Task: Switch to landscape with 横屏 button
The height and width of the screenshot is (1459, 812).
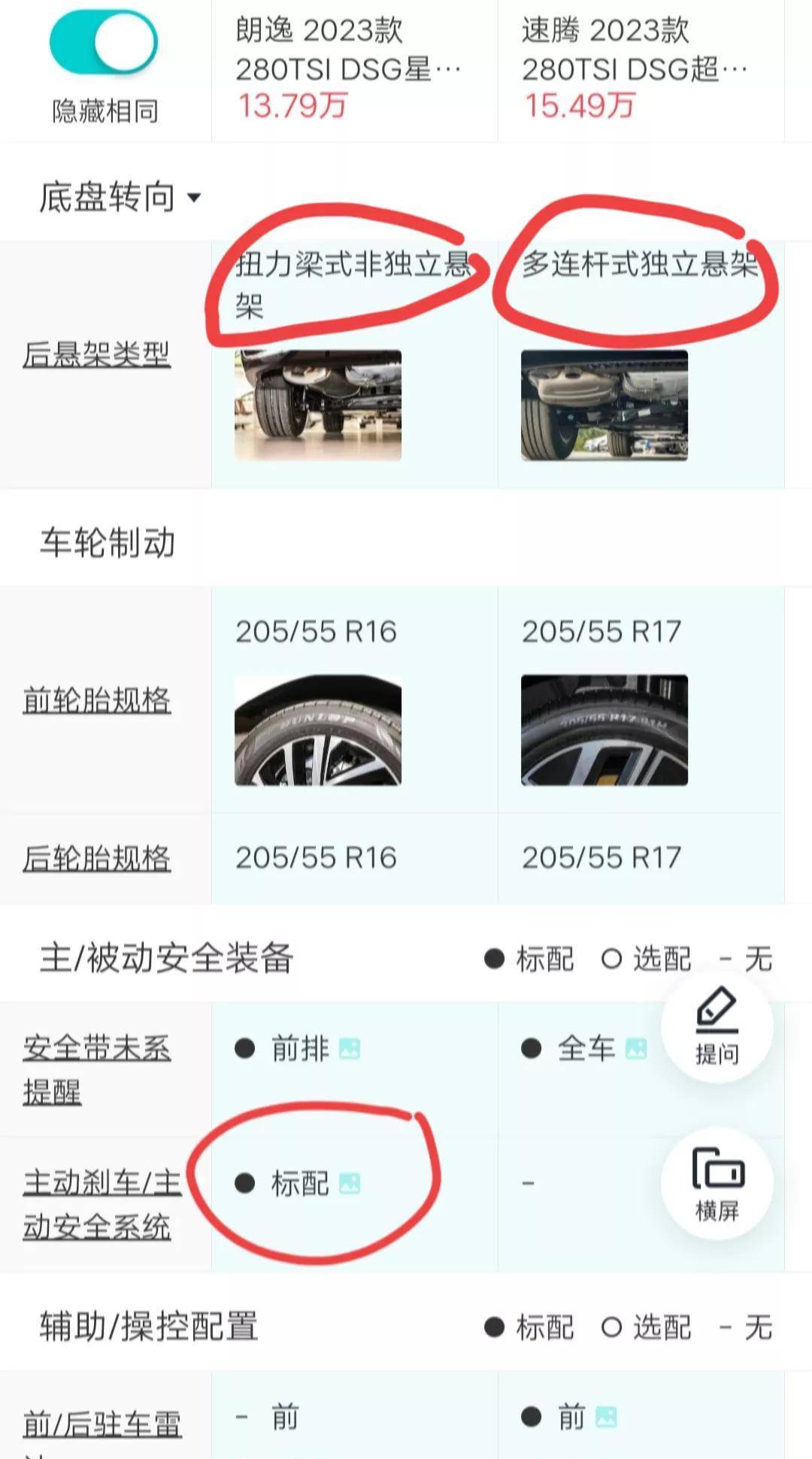Action: click(717, 1184)
